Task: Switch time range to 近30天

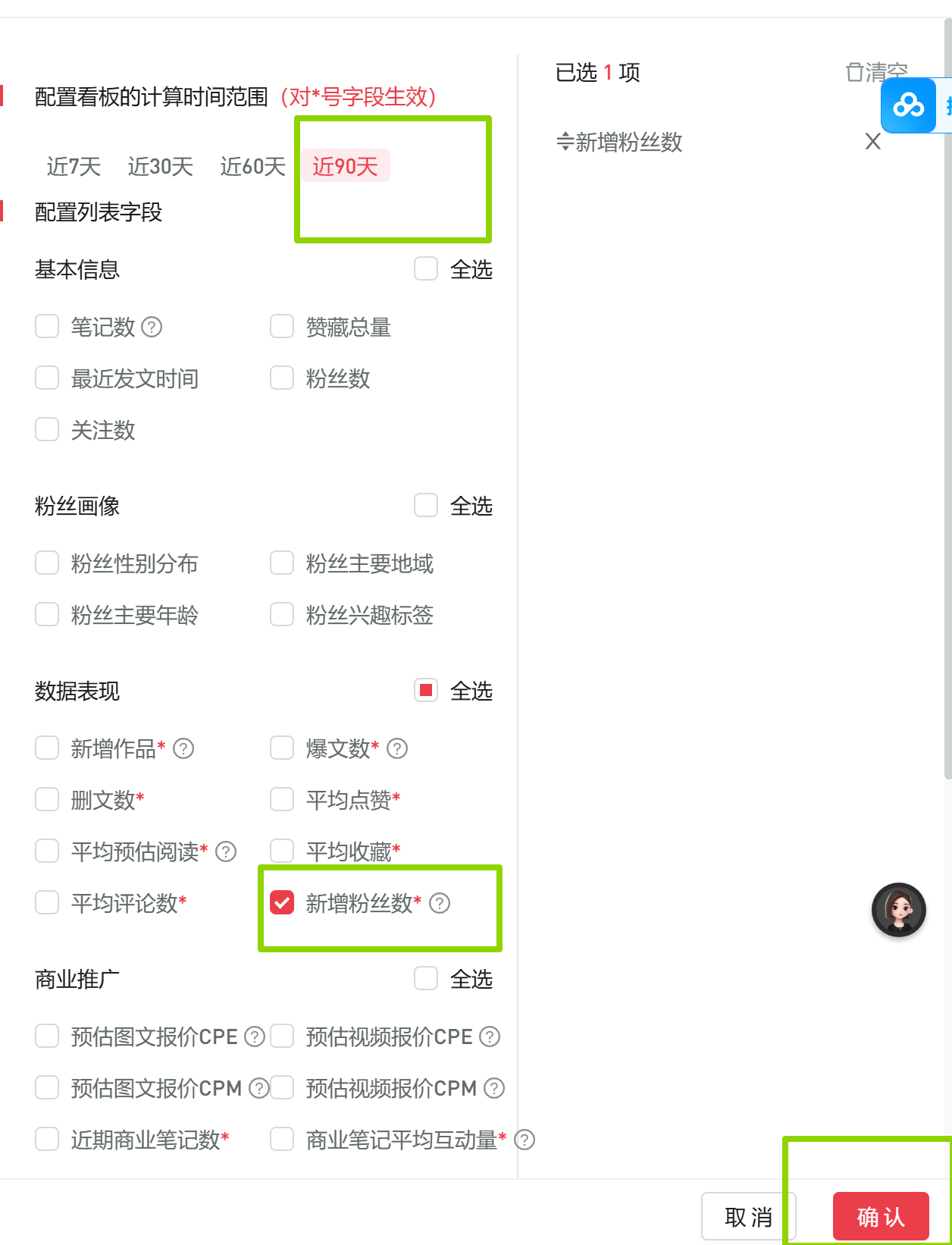Action: tap(160, 166)
